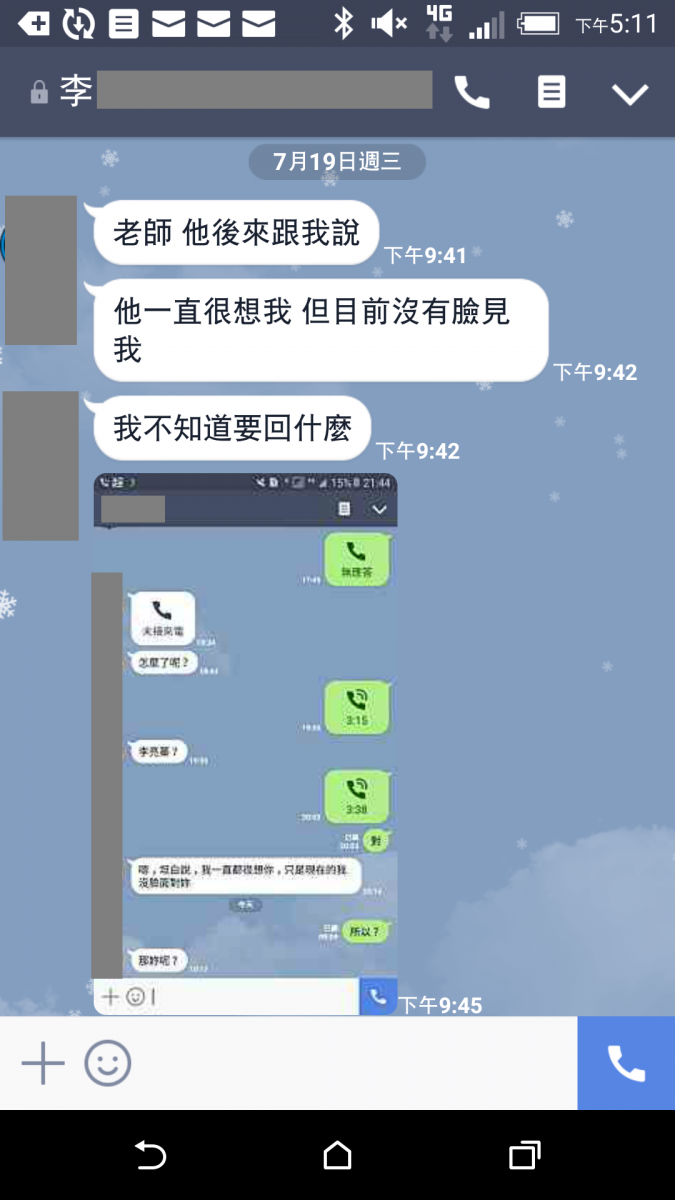Tap the blue call button beside input
Image resolution: width=675 pixels, height=1200 pixels.
coord(626,1063)
